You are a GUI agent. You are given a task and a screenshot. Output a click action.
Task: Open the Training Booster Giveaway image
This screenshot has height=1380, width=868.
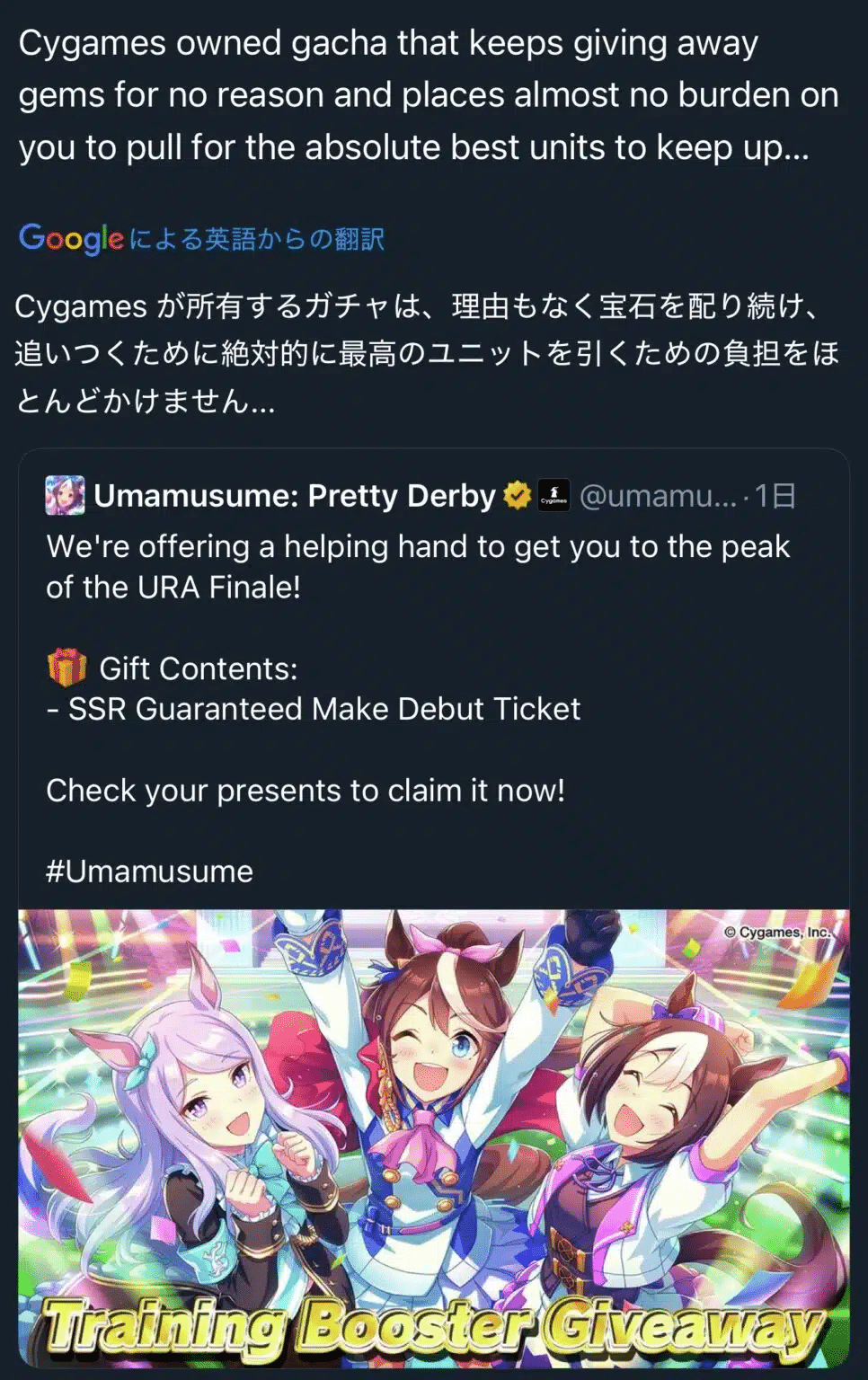tap(434, 1137)
